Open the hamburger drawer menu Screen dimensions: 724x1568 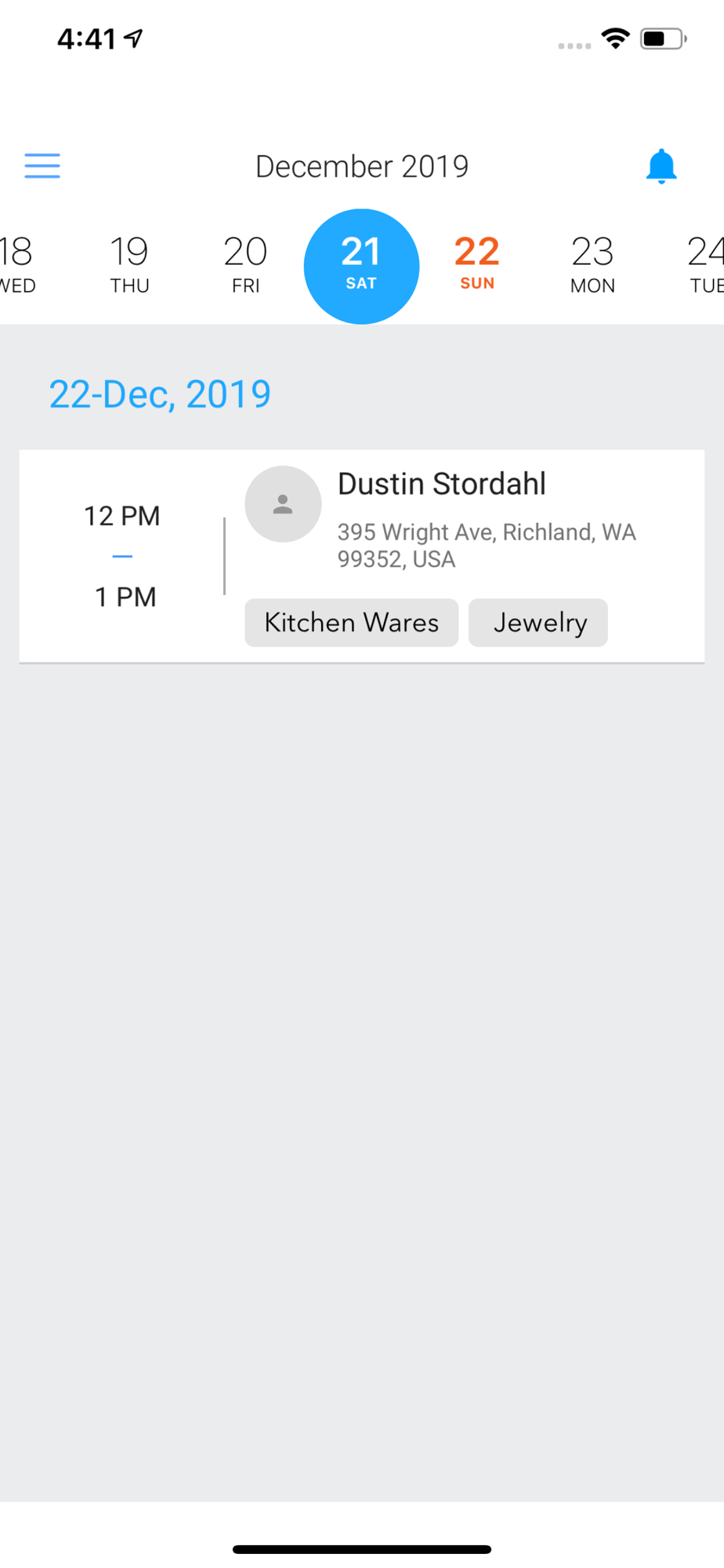tap(42, 166)
